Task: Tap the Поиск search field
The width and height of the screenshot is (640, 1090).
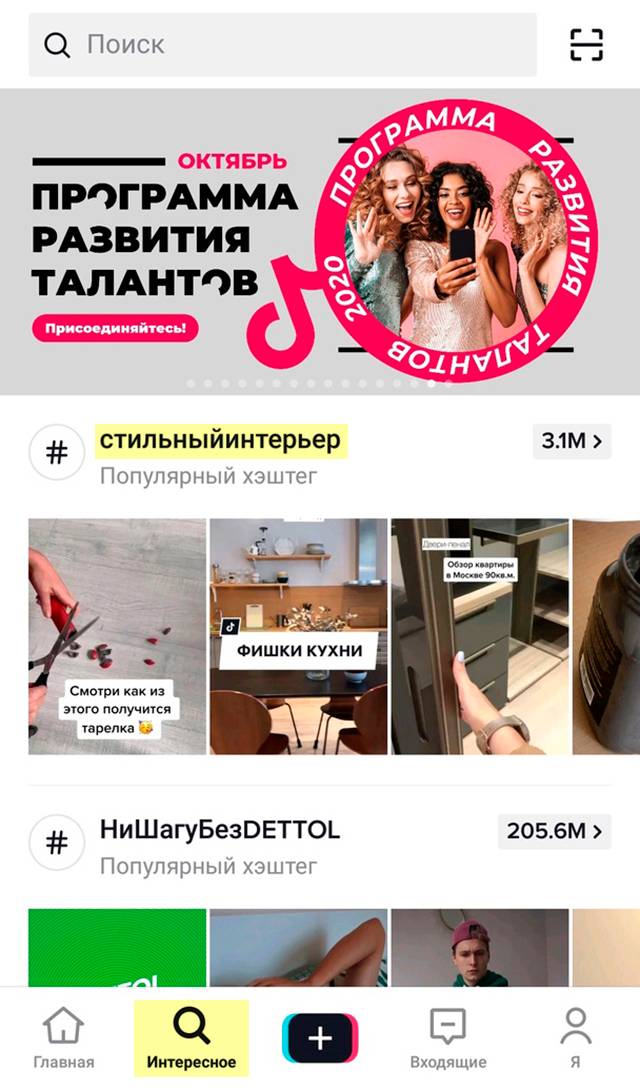Action: pos(282,45)
